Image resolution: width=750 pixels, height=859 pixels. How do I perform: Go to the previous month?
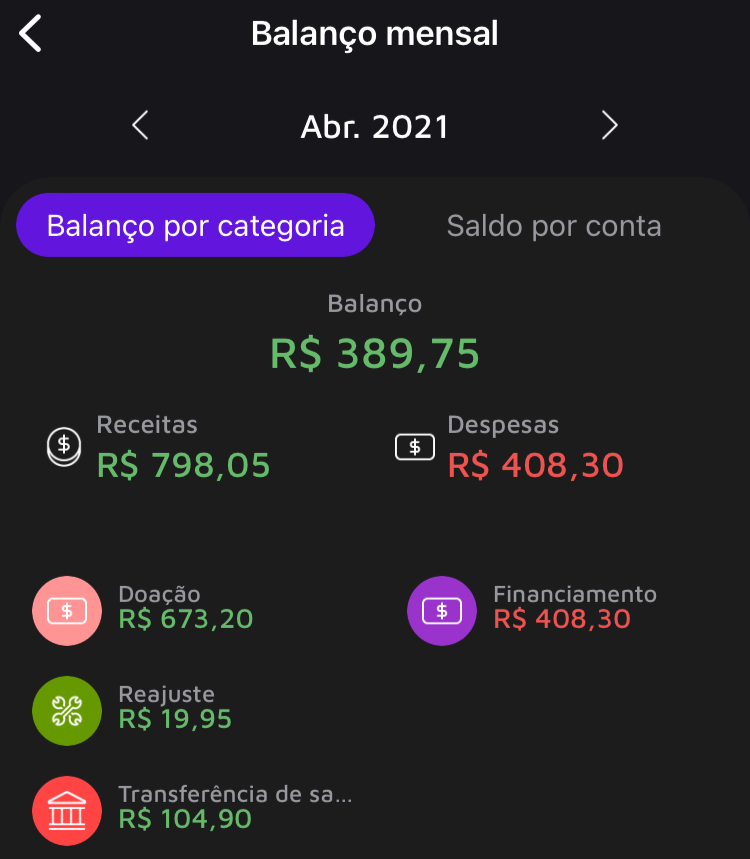pyautogui.click(x=140, y=126)
